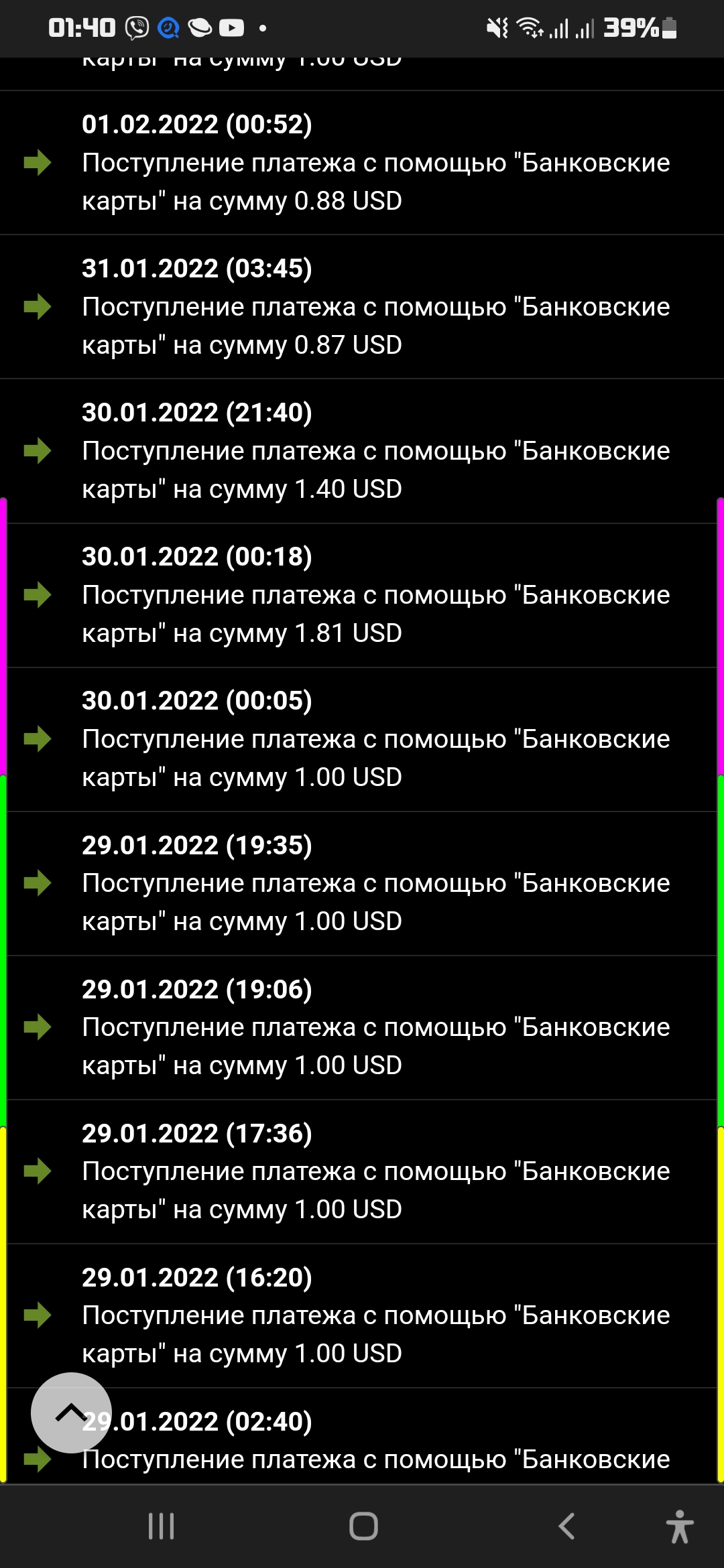Tap the scroll-to-top arrow button
Screen dimensions: 724x1568
tap(71, 1413)
